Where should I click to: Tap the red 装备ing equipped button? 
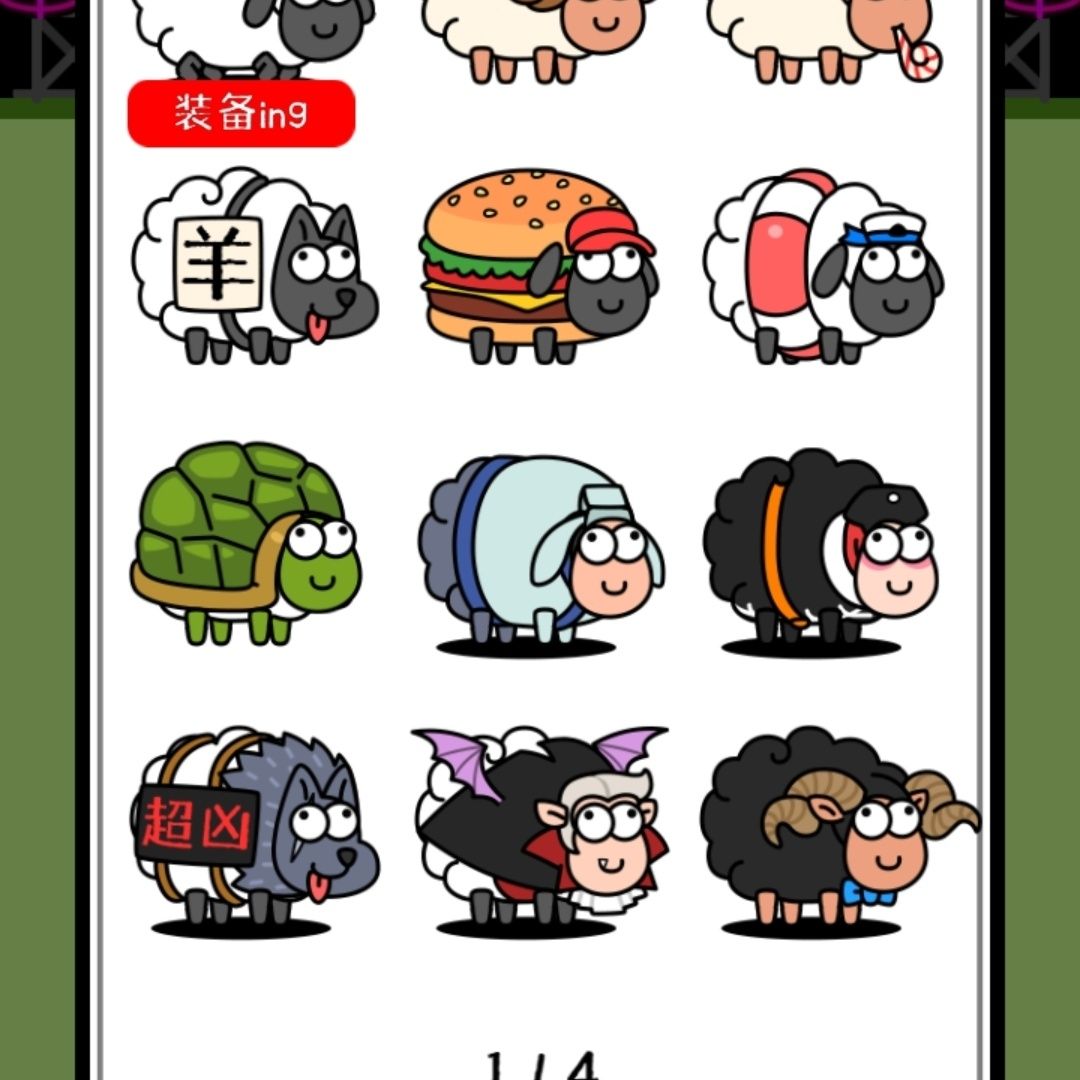tap(241, 114)
